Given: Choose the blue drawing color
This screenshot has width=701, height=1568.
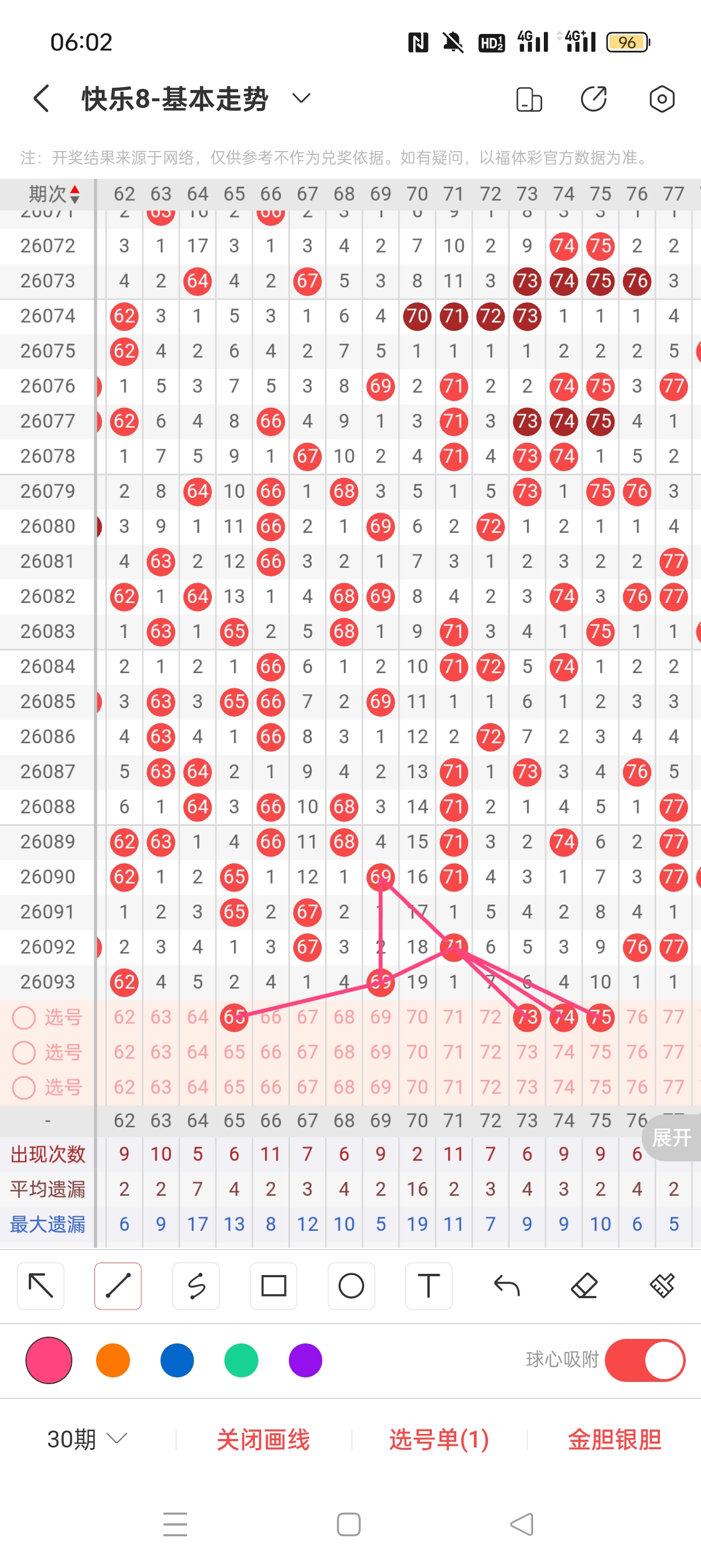Looking at the screenshot, I should click(x=177, y=1360).
